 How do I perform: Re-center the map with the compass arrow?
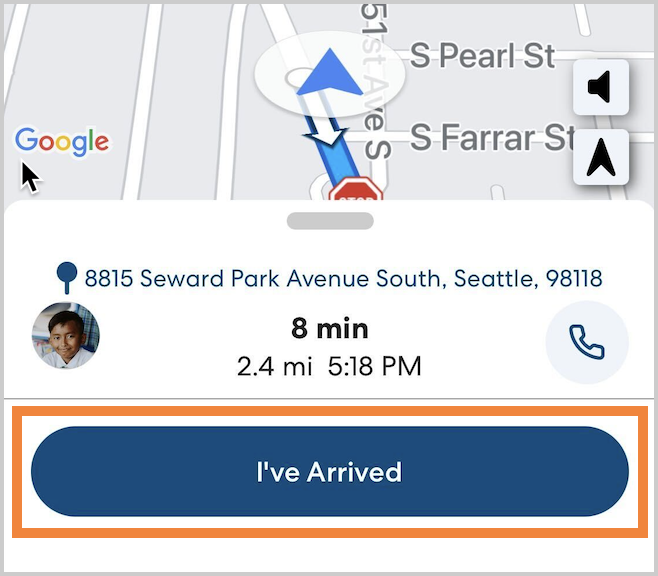coord(600,158)
